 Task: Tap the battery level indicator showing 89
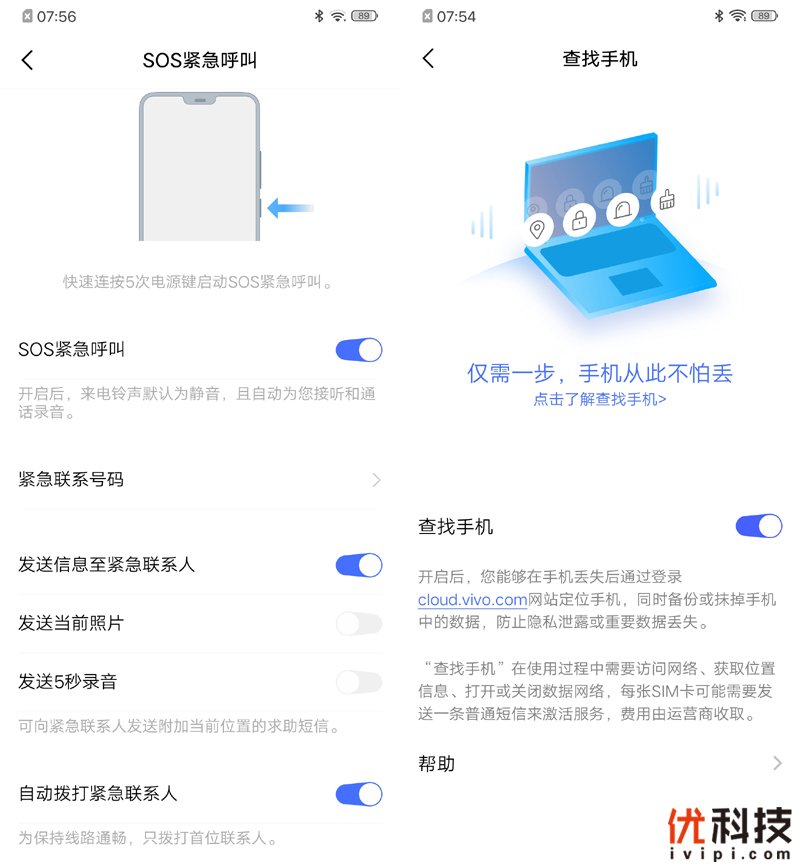(x=363, y=16)
